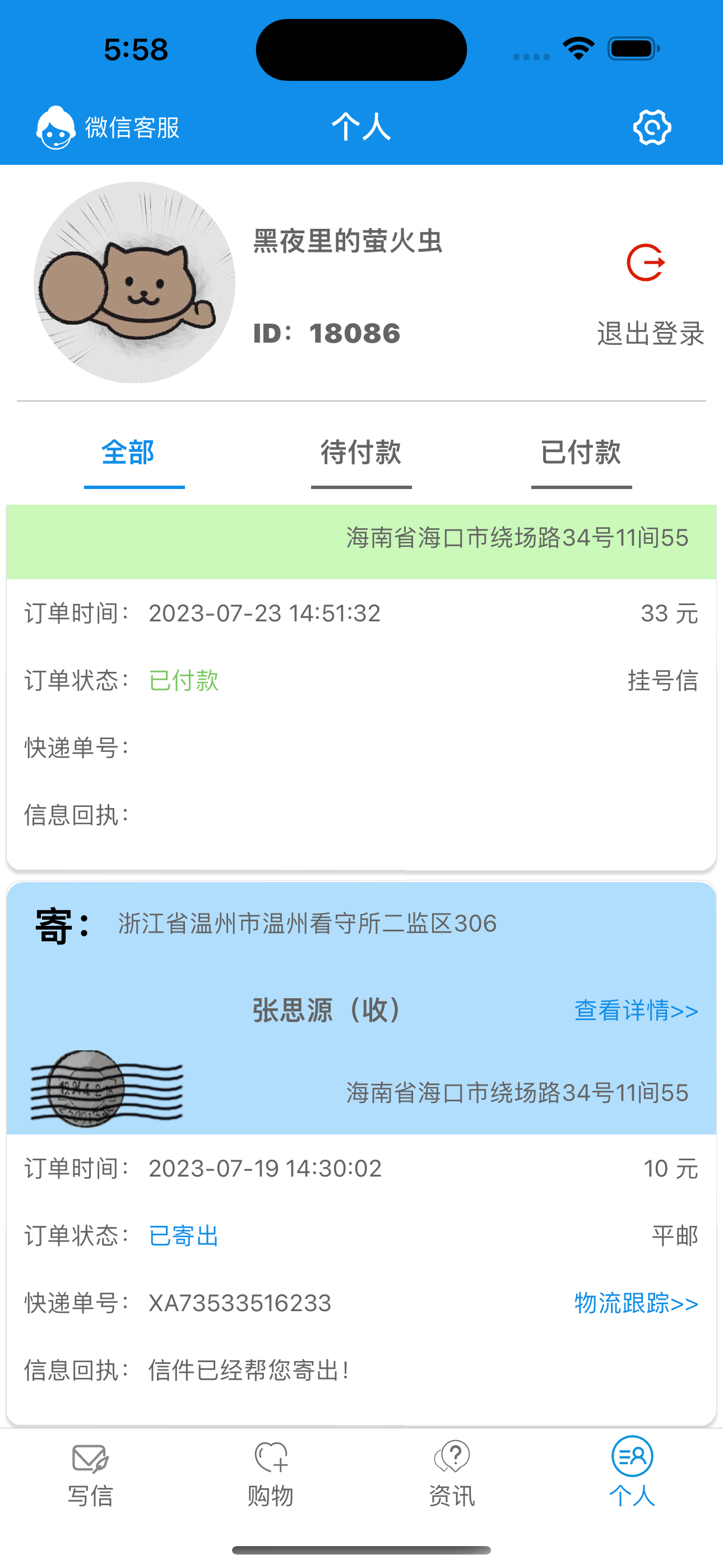723x1568 pixels.
Task: Open the profile avatar picture
Action: tap(135, 283)
